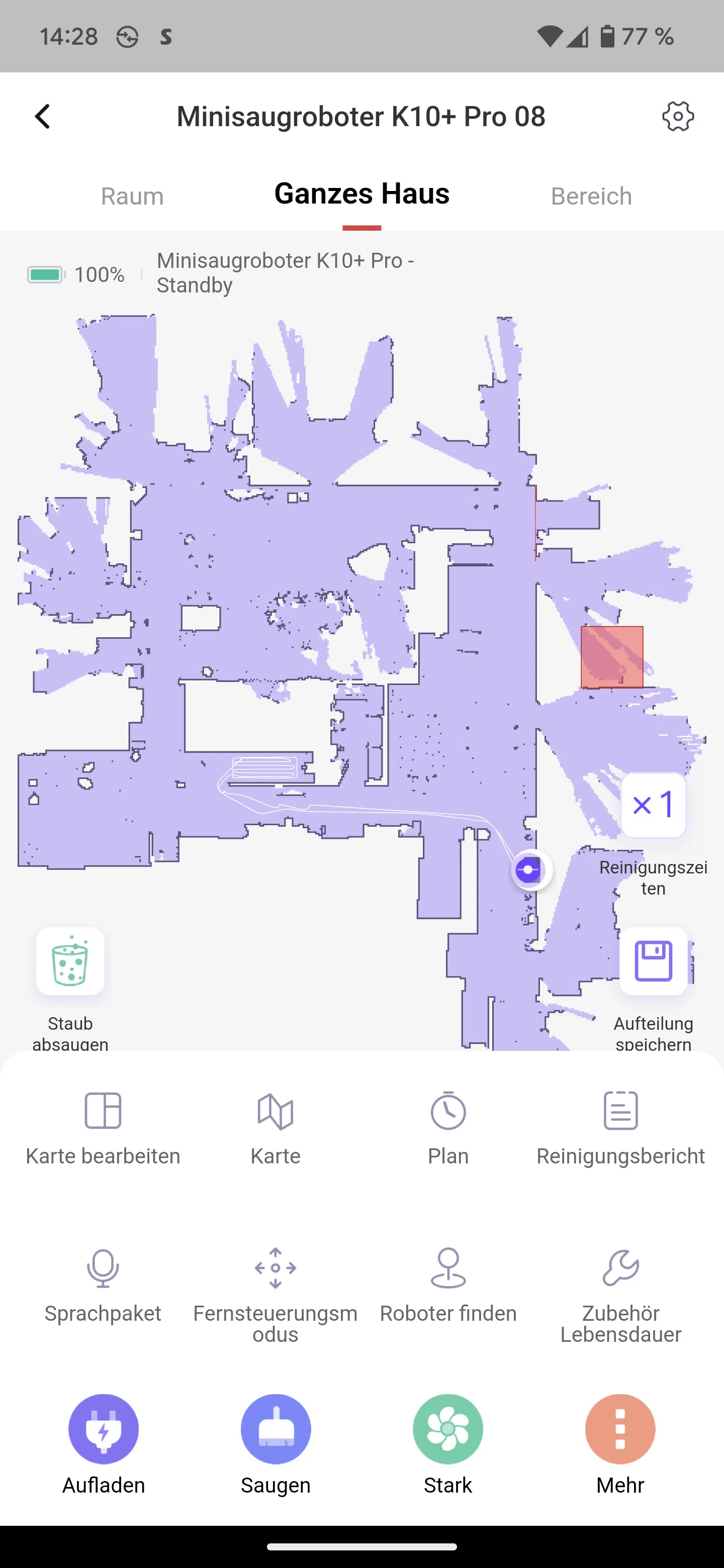Viewport: 724px width, 1568px height.
Task: Tap Roboter finden
Action: click(448, 1285)
